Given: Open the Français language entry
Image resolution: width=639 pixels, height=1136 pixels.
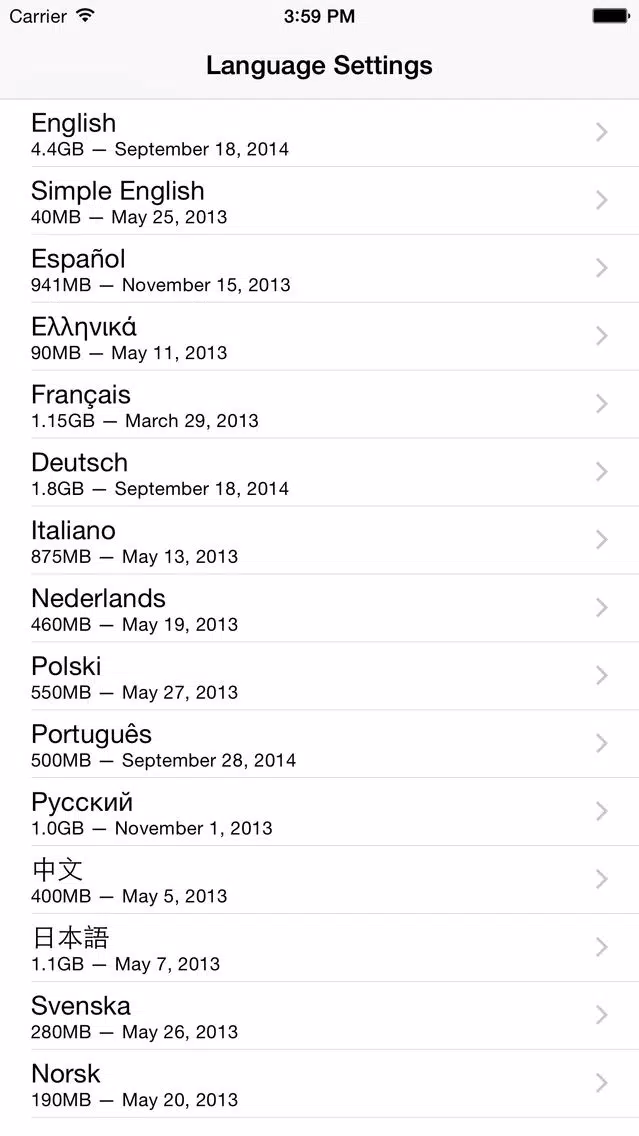Looking at the screenshot, I should click(320, 405).
